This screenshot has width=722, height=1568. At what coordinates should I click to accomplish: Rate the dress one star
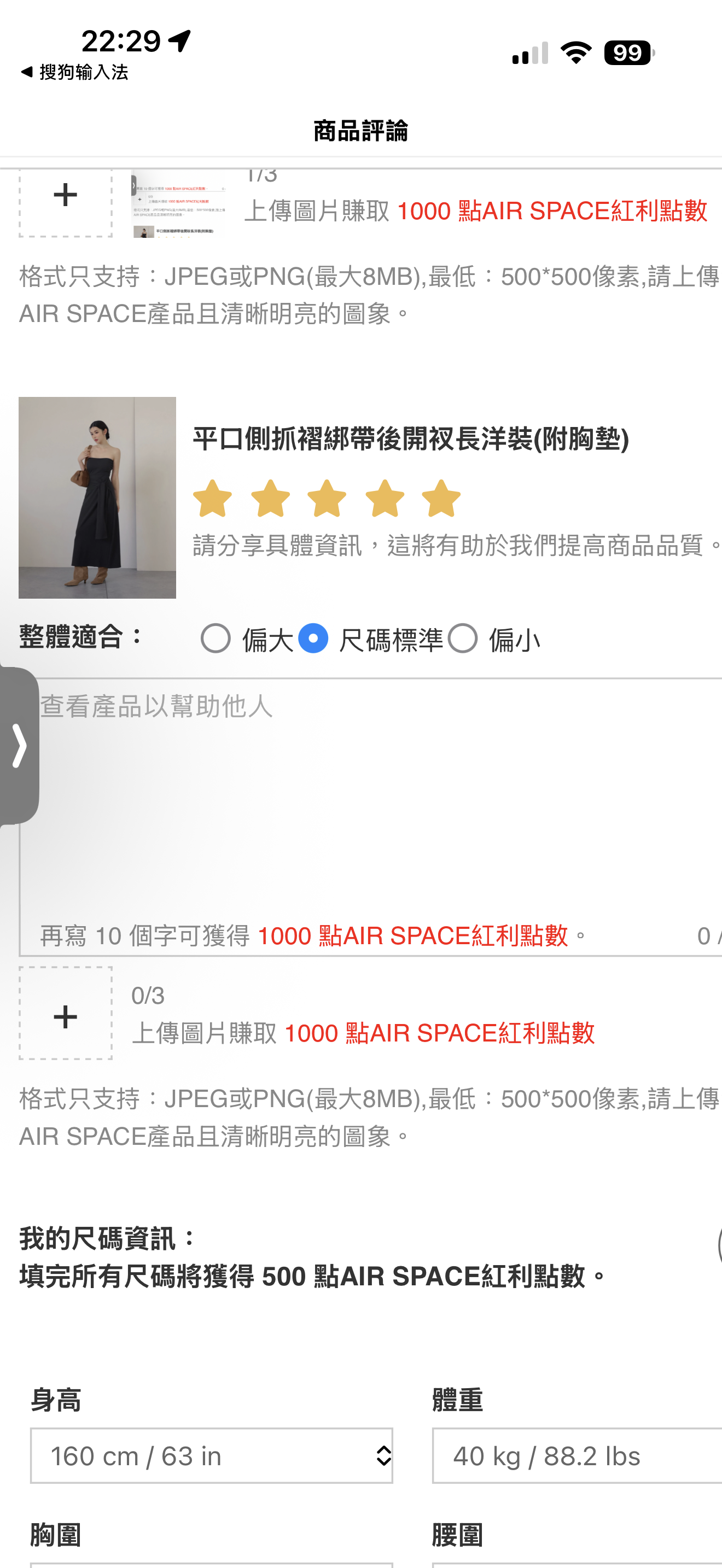pyautogui.click(x=212, y=499)
